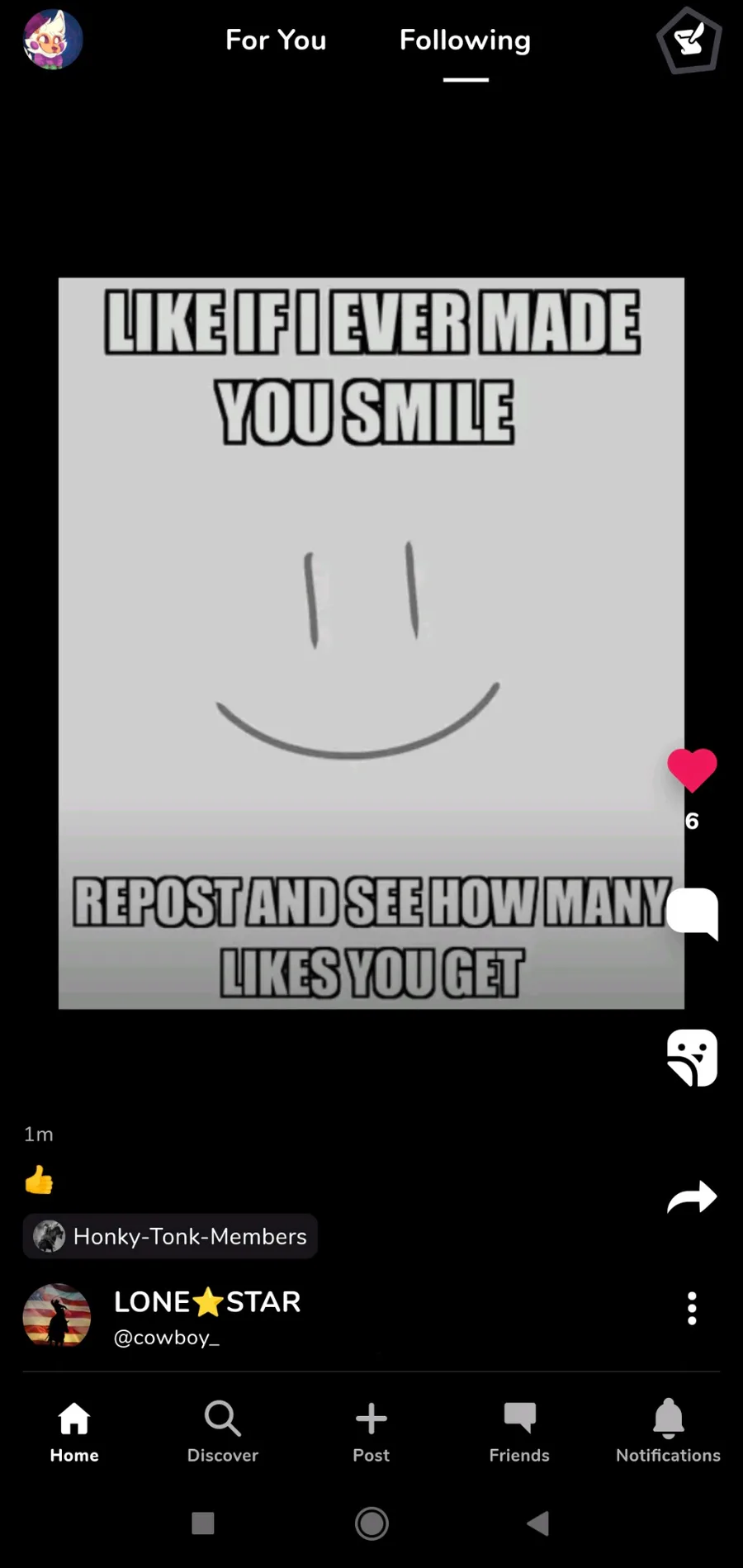Tap the system back button
The image size is (743, 1568).
tap(538, 1523)
